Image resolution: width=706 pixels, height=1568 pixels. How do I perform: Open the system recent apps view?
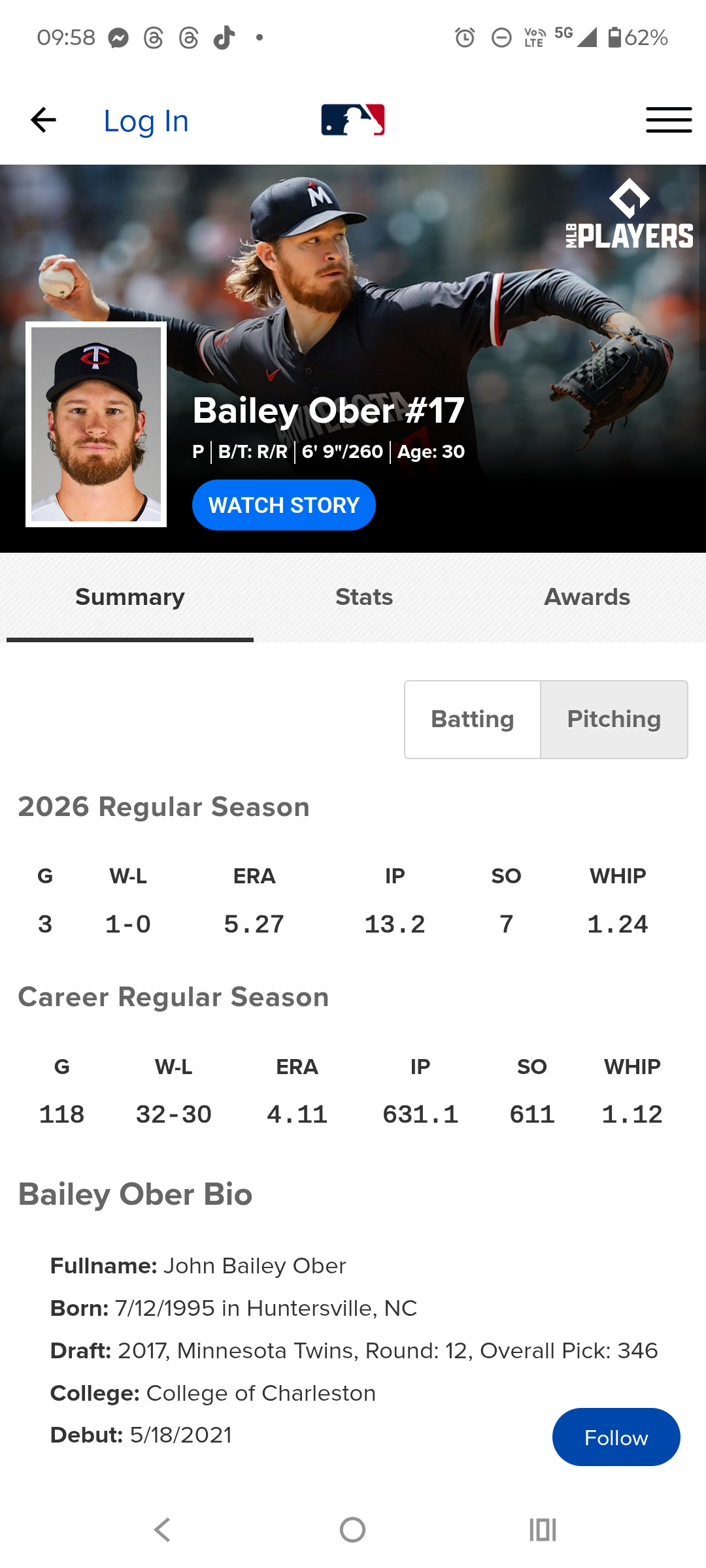543,1529
